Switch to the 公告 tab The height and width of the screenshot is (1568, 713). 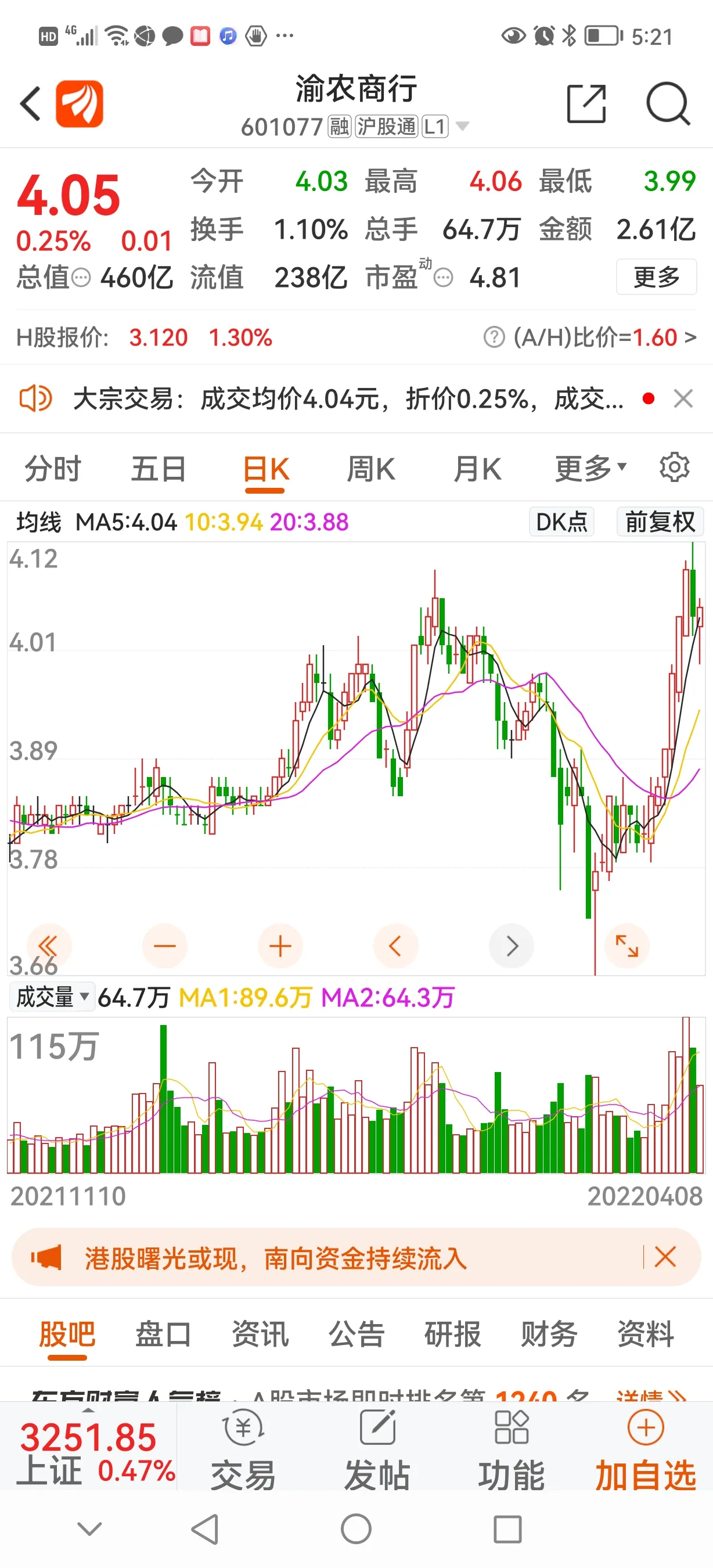coord(356,1335)
